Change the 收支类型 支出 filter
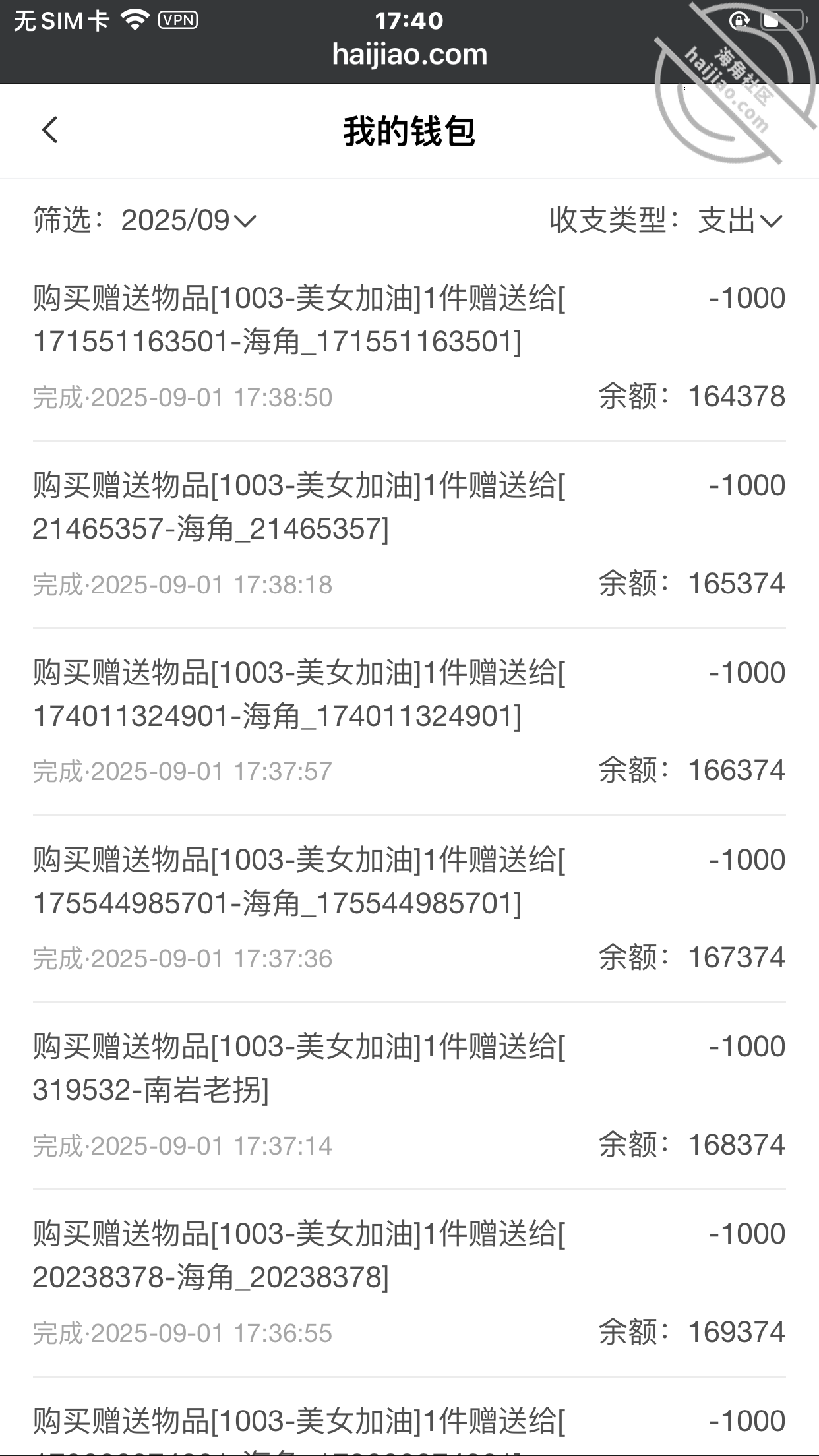This screenshot has width=819, height=1456. (739, 220)
